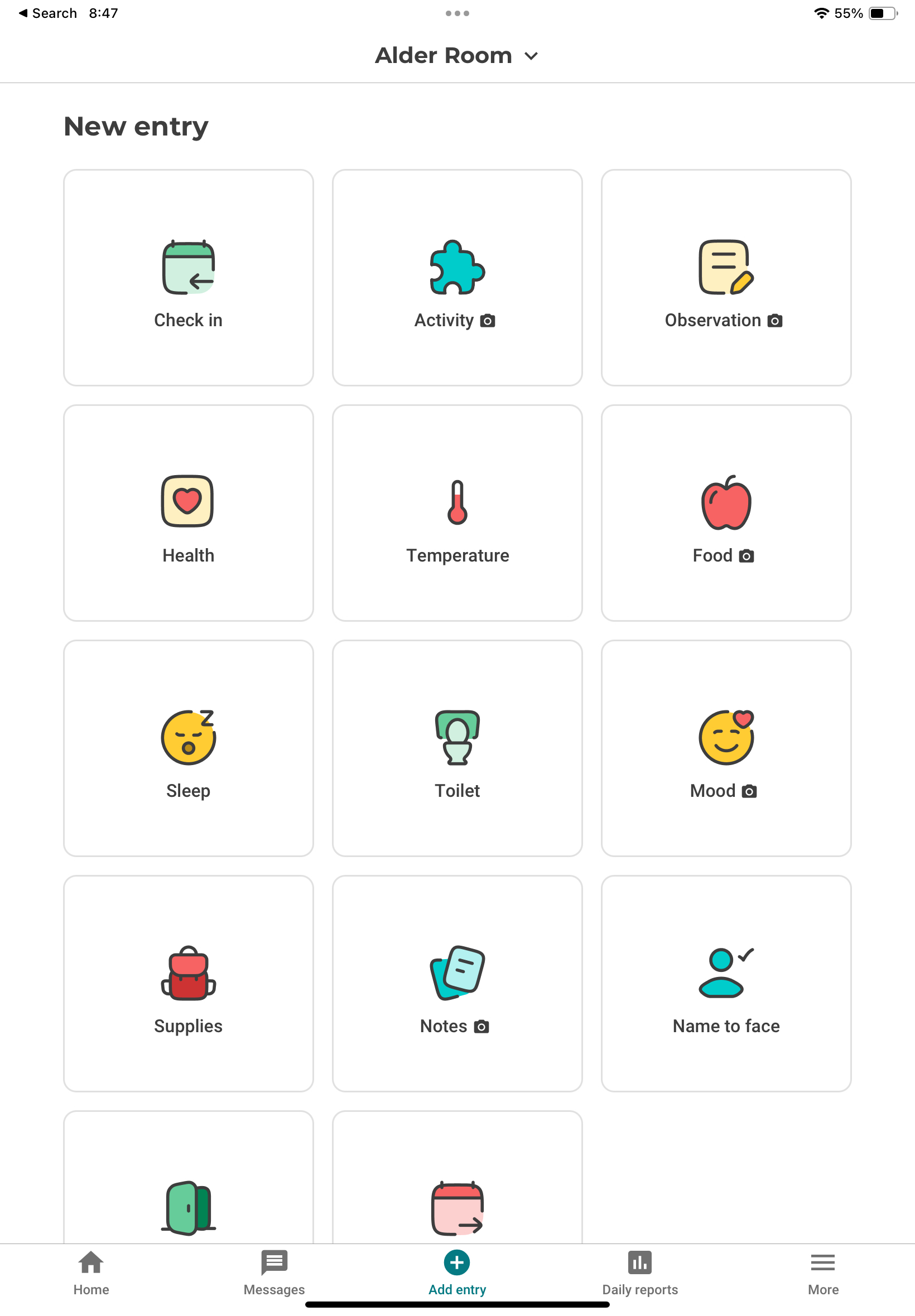Log a Toilet entry

tap(457, 748)
